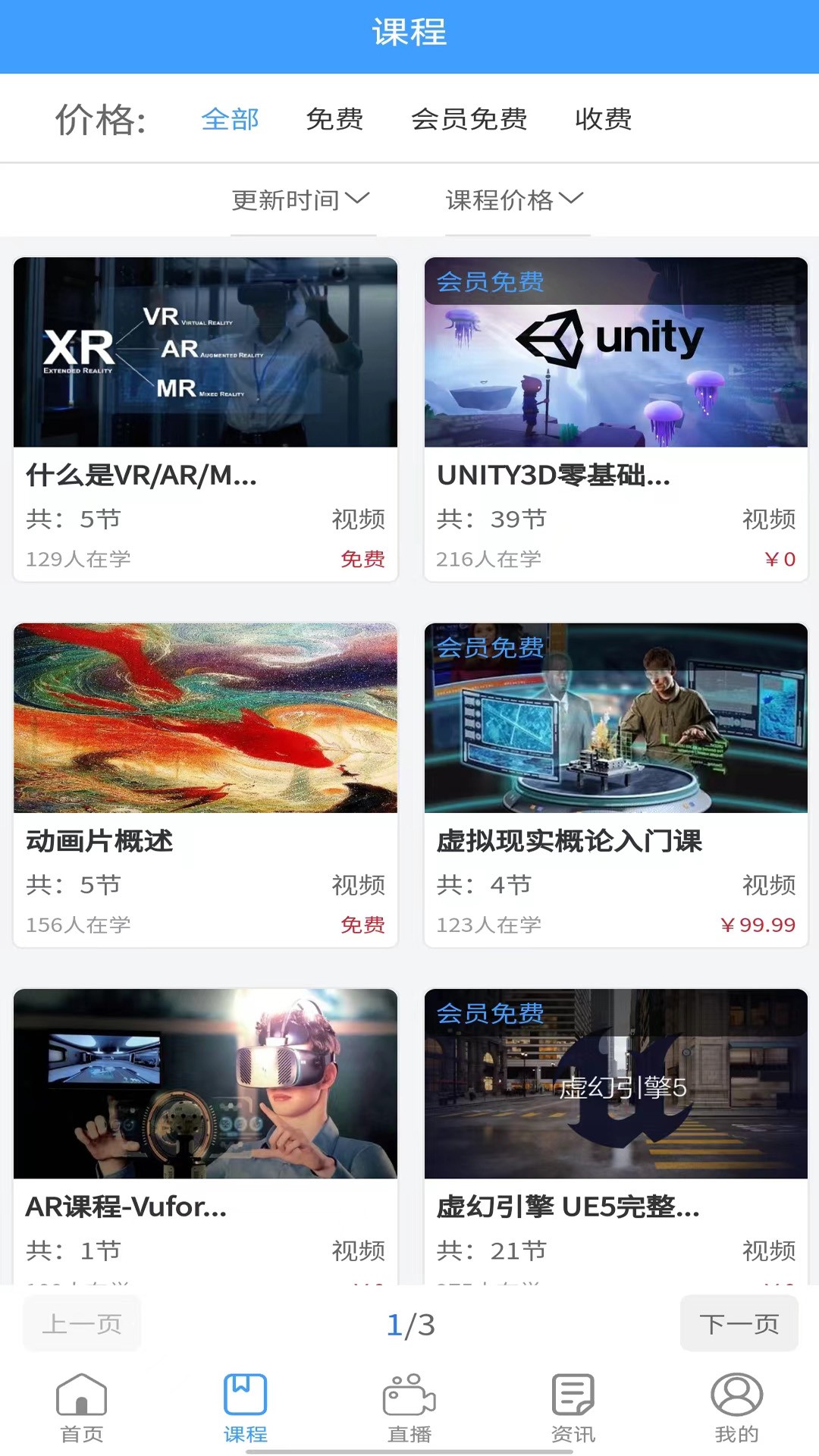Select the 全部 price filter
This screenshot has width=819, height=1456.
[230, 119]
